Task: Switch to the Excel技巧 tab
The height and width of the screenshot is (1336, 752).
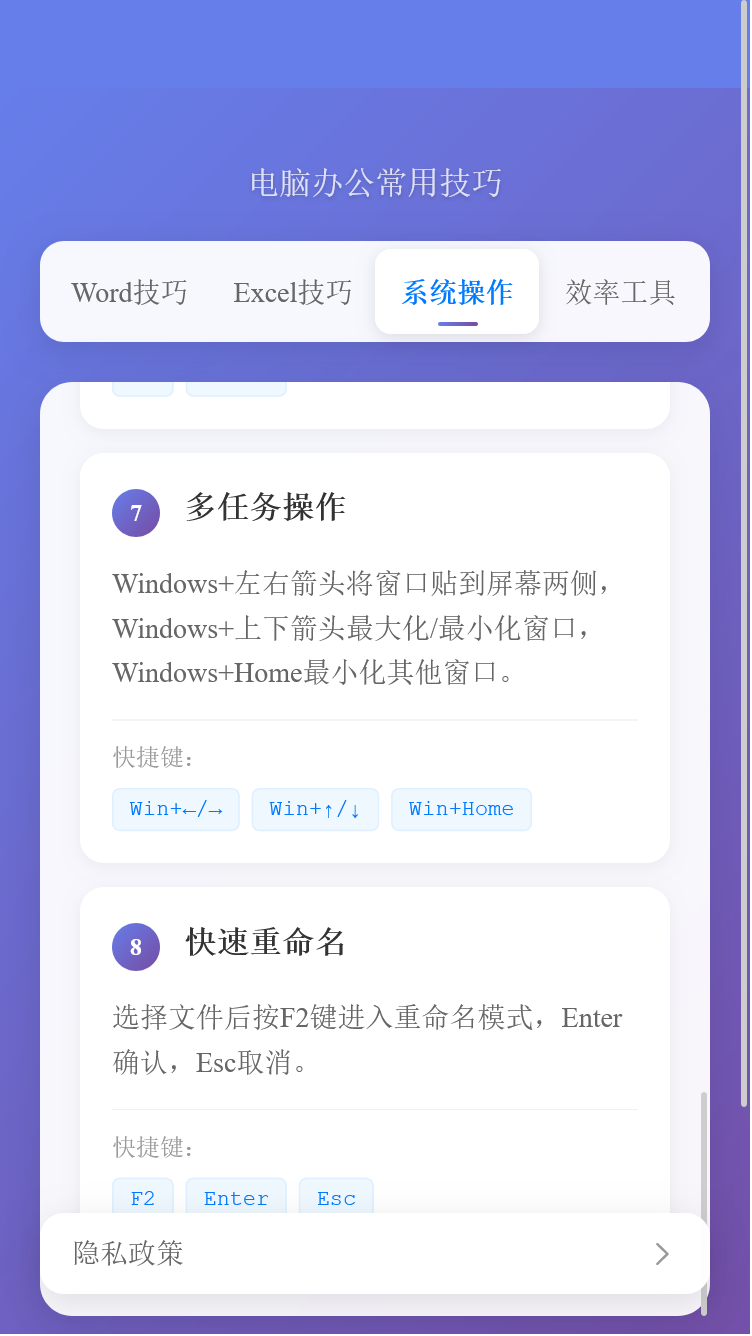Action: tap(292, 291)
